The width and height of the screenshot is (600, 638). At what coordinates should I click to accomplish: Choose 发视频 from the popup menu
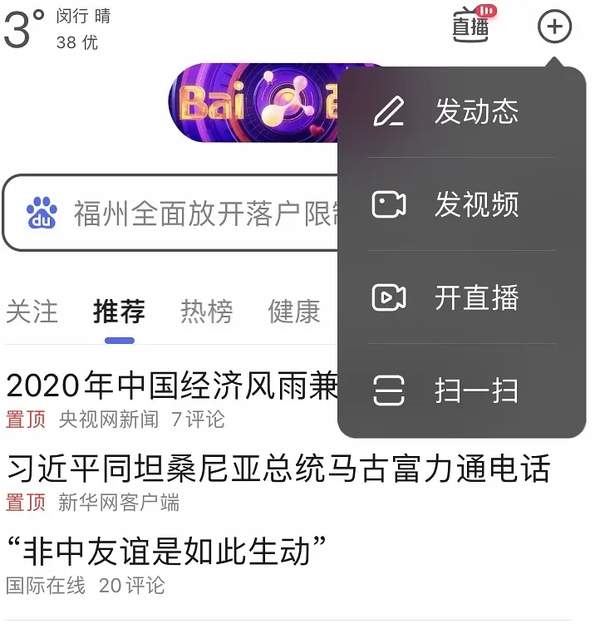(461, 205)
